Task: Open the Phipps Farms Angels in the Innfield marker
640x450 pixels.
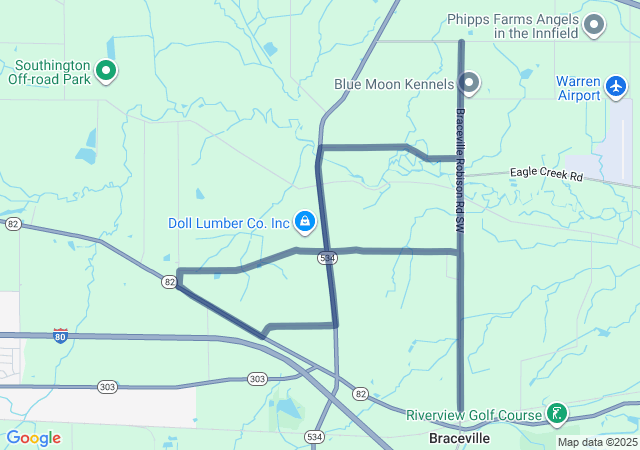Action: coord(594,25)
